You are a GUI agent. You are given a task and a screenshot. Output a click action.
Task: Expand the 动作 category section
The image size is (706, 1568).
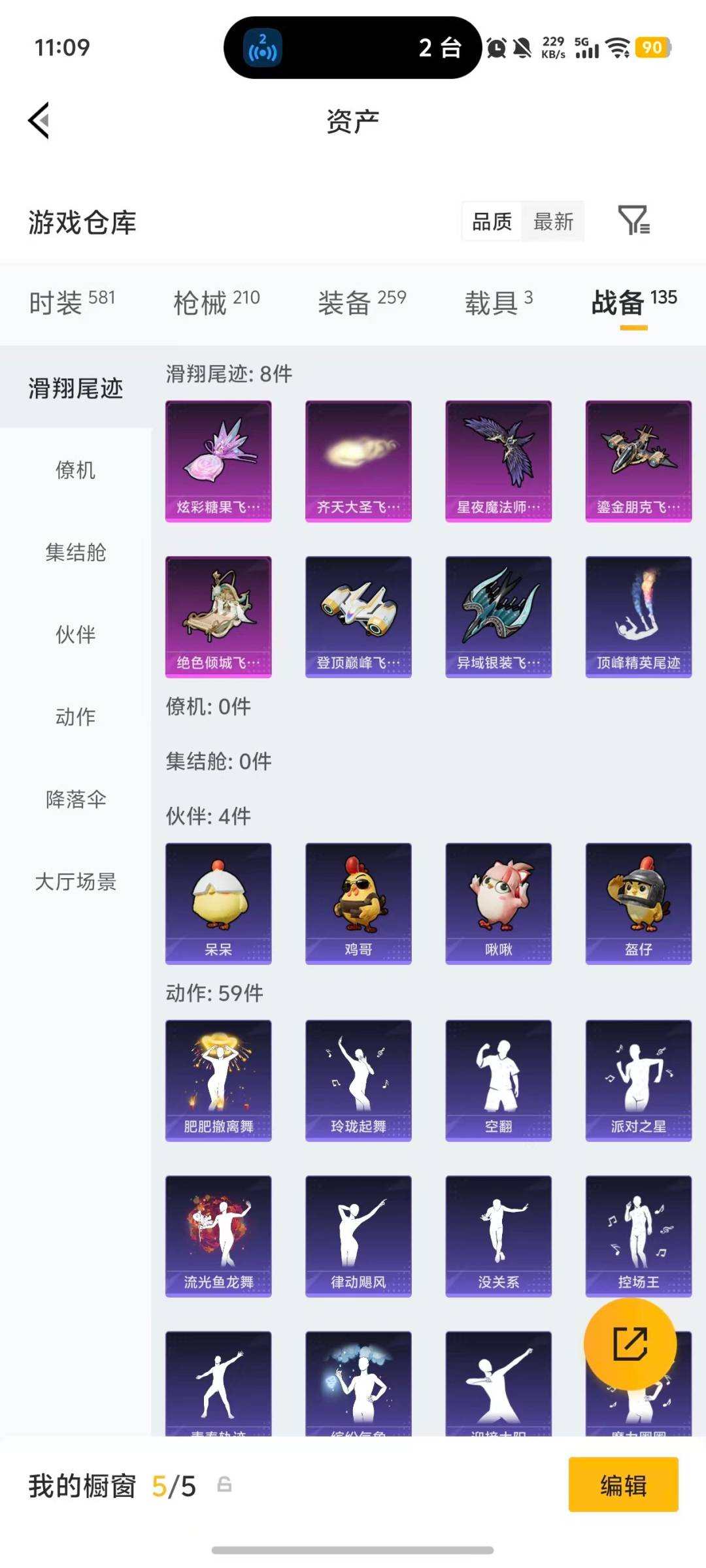pos(74,717)
